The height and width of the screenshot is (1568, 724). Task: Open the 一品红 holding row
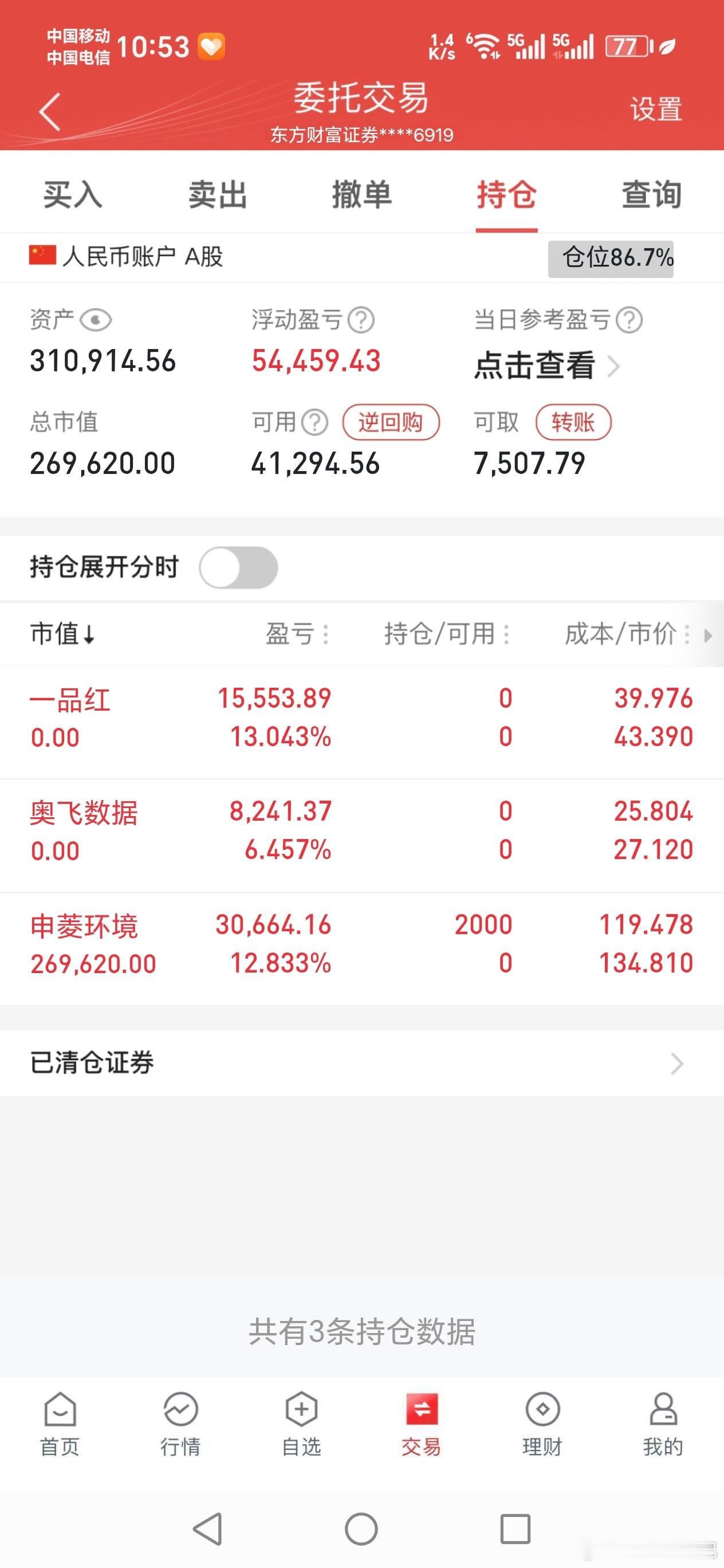tap(362, 718)
